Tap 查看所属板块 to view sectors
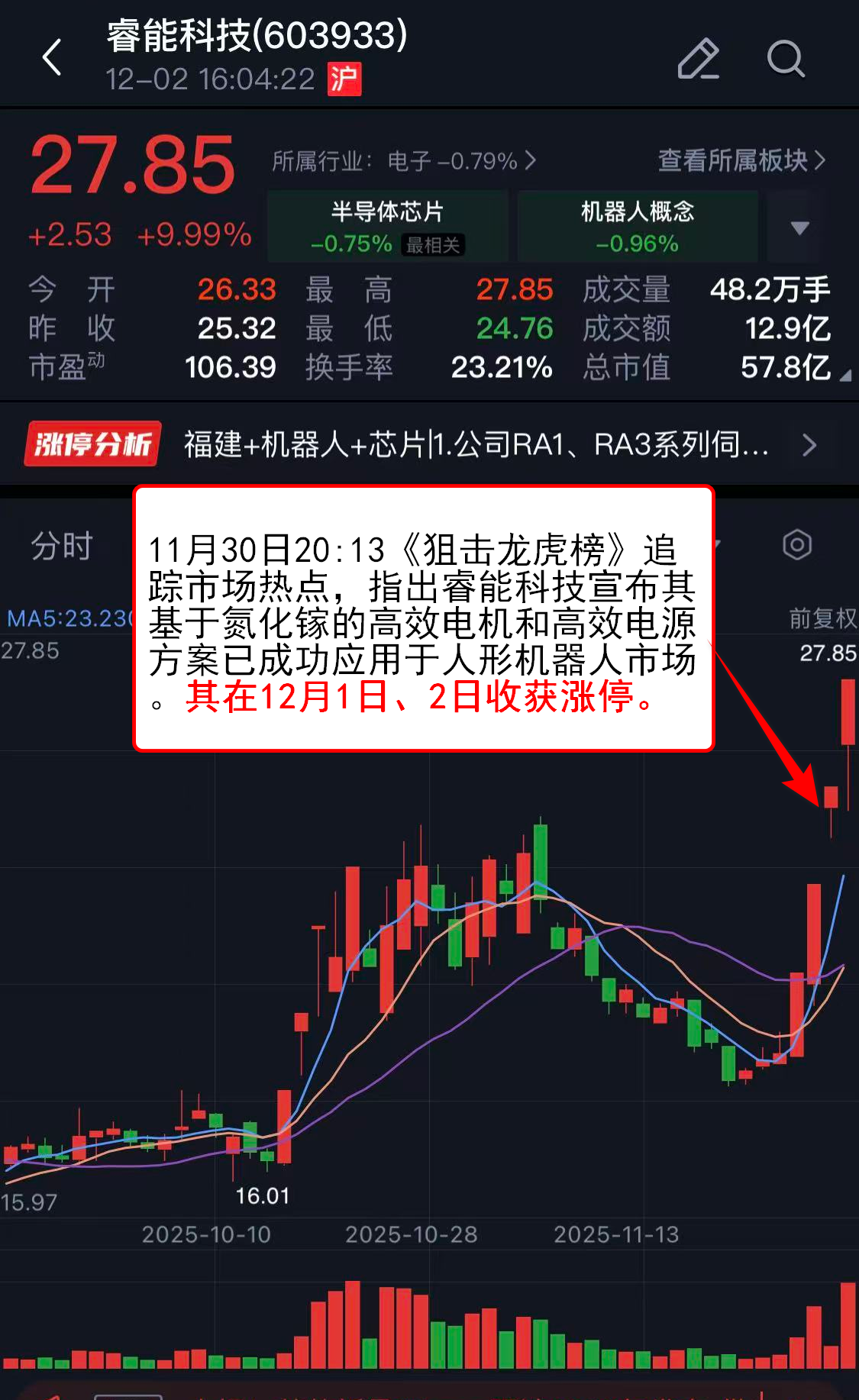 (741, 160)
